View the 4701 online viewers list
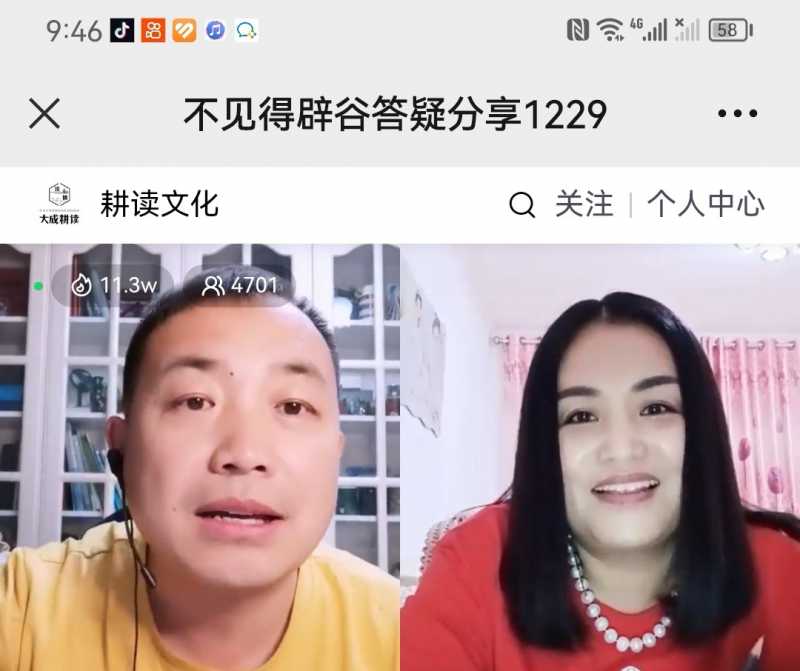Screen dimensions: 800x671 point(240,285)
